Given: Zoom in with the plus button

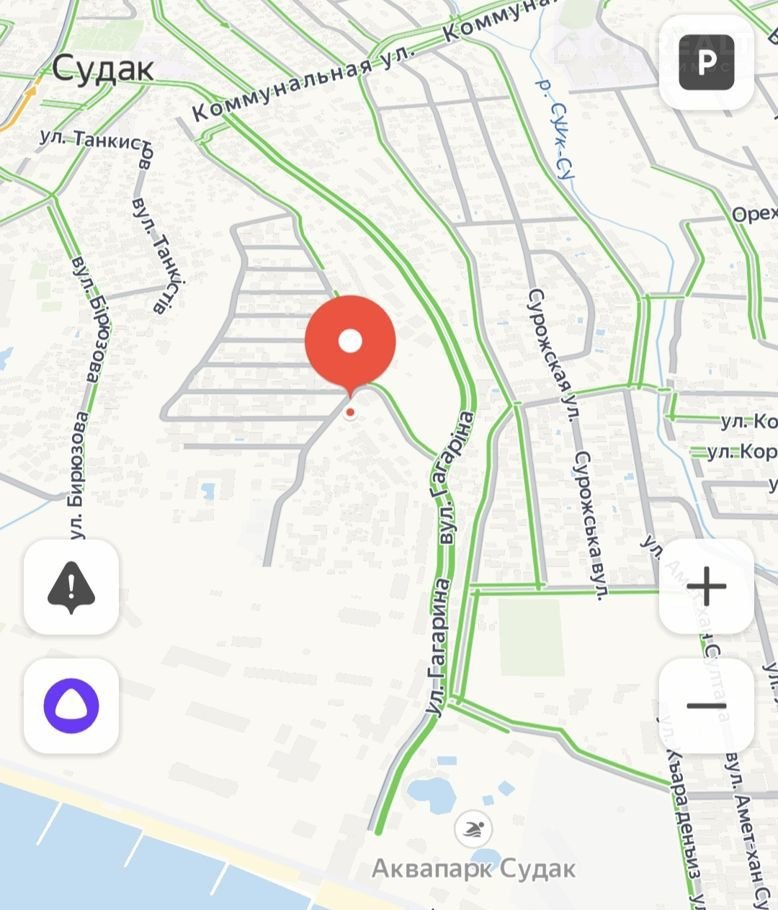Looking at the screenshot, I should tap(706, 587).
